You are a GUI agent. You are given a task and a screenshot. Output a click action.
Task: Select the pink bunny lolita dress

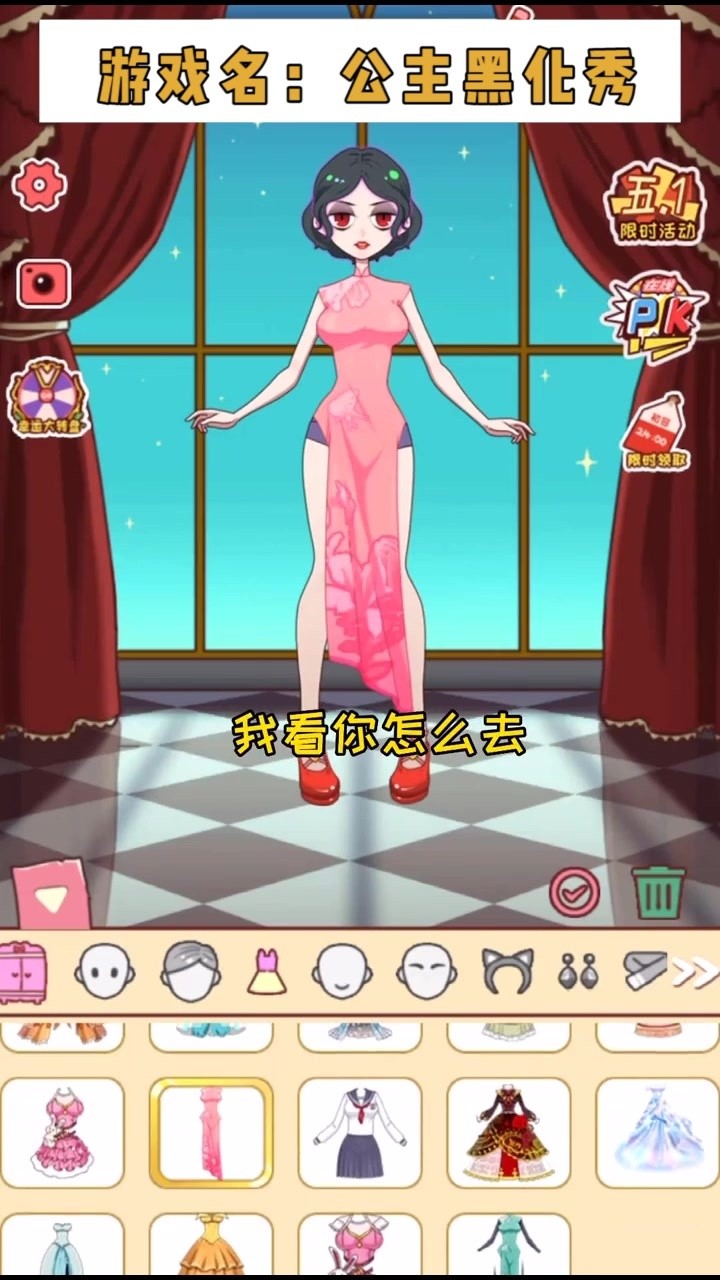pos(62,1132)
